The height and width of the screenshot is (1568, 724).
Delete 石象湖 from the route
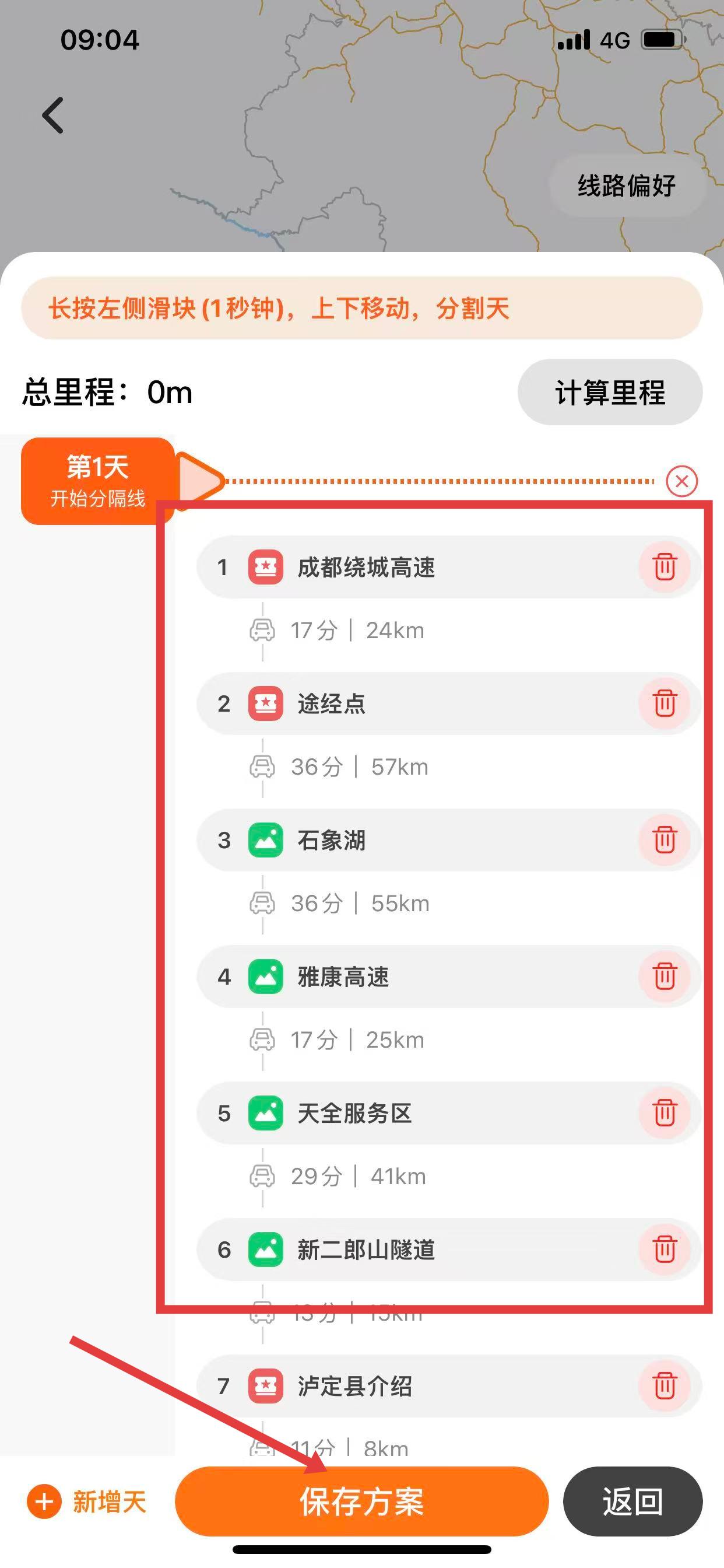click(x=665, y=840)
